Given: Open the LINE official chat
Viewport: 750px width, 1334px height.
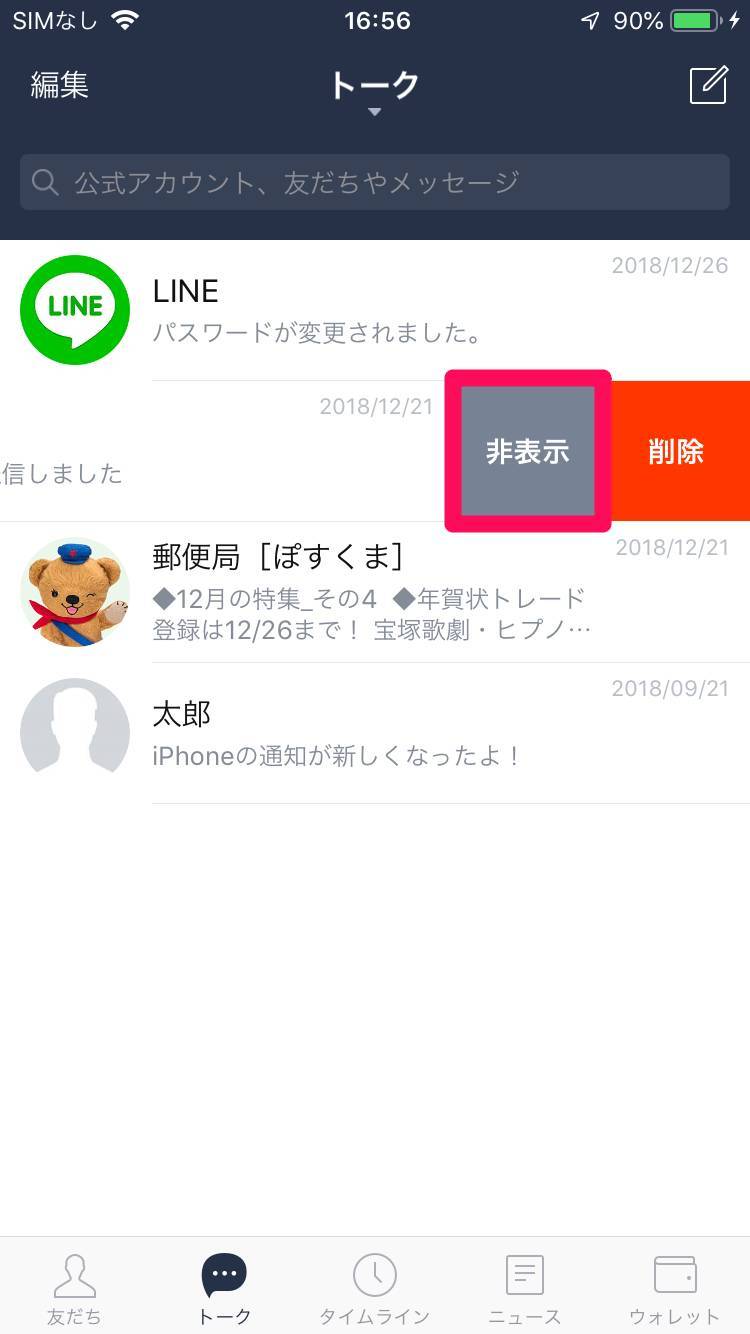Looking at the screenshot, I should click(375, 310).
